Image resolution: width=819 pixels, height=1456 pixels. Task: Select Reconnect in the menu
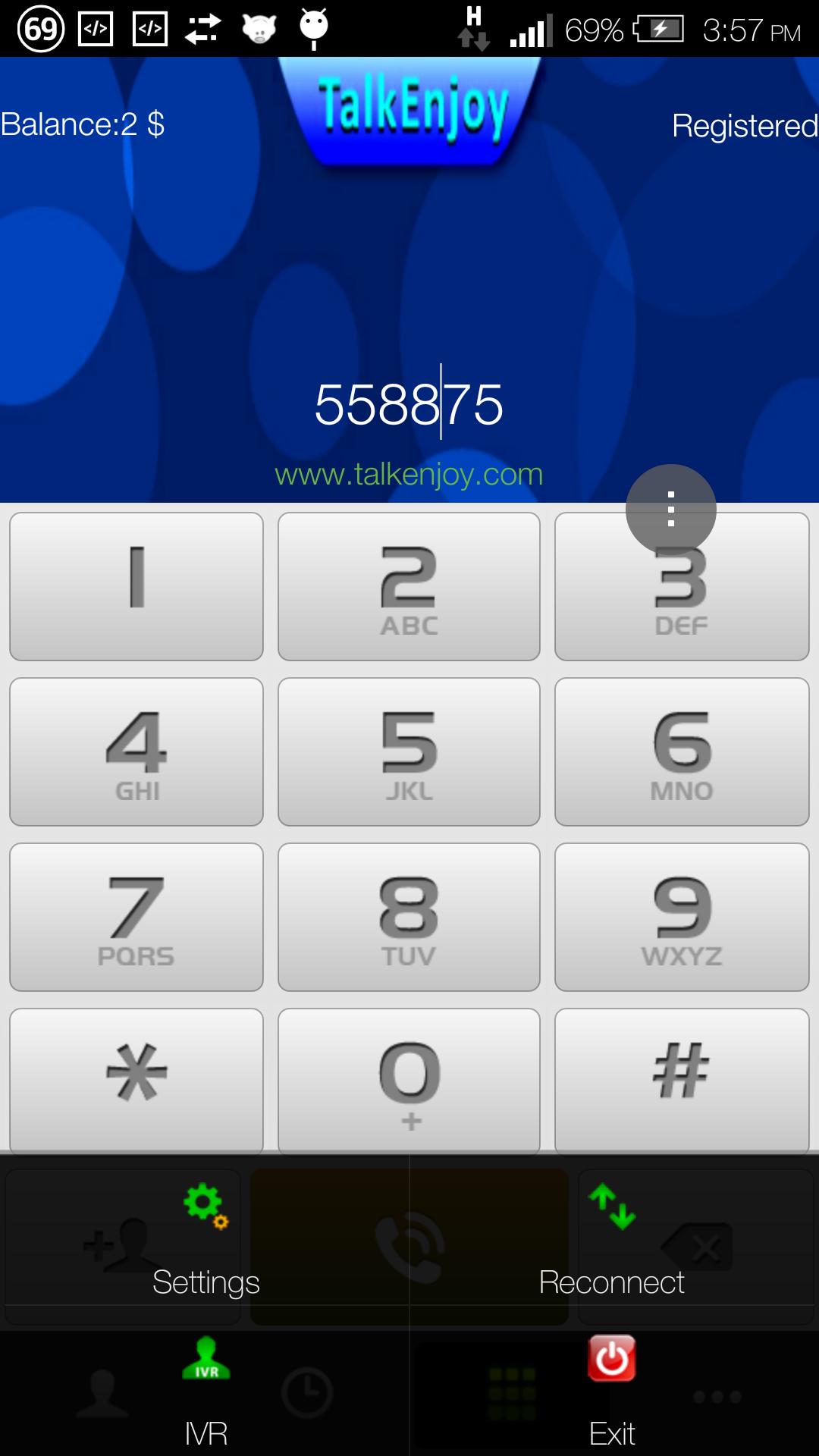click(x=611, y=1244)
